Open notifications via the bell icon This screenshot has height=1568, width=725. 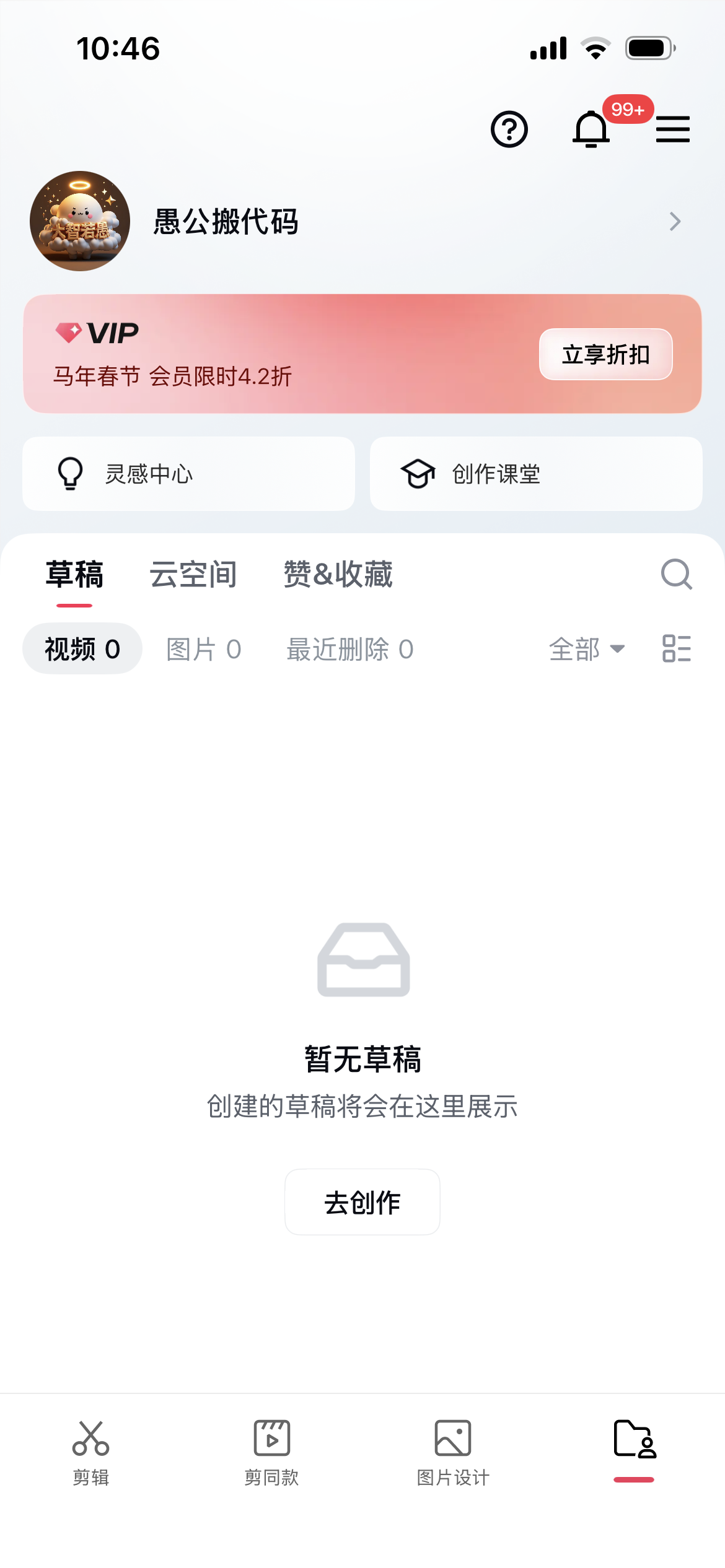591,130
